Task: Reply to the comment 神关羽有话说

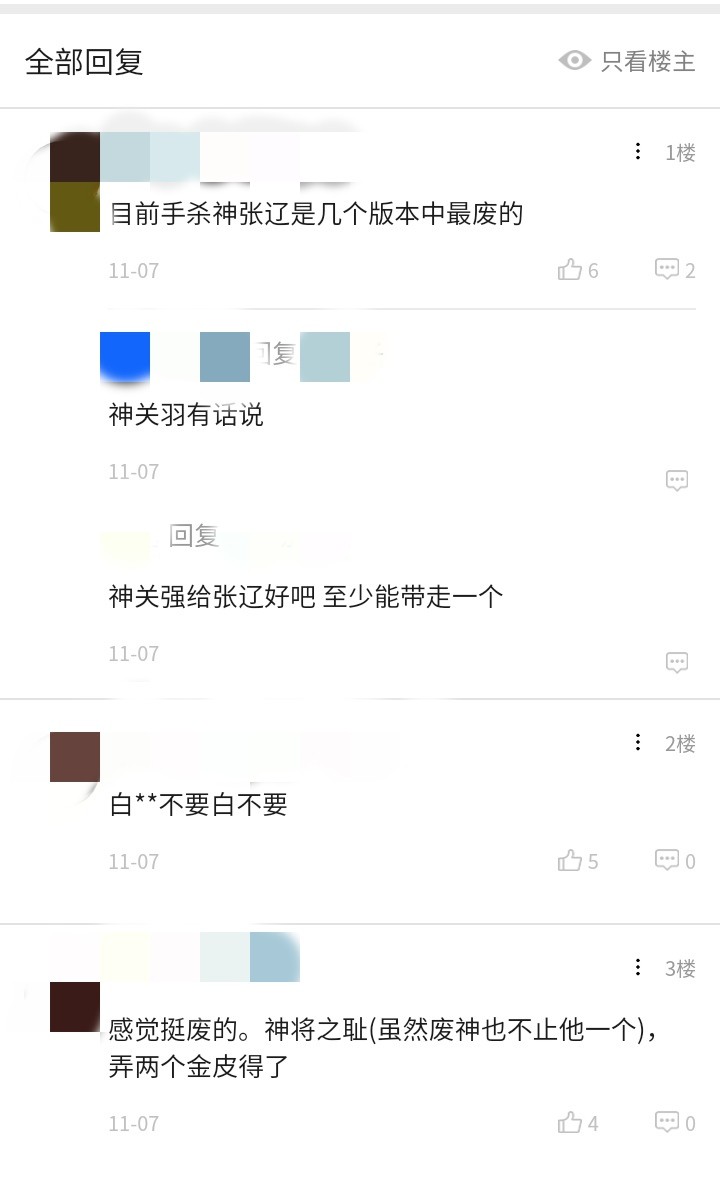Action: (677, 481)
